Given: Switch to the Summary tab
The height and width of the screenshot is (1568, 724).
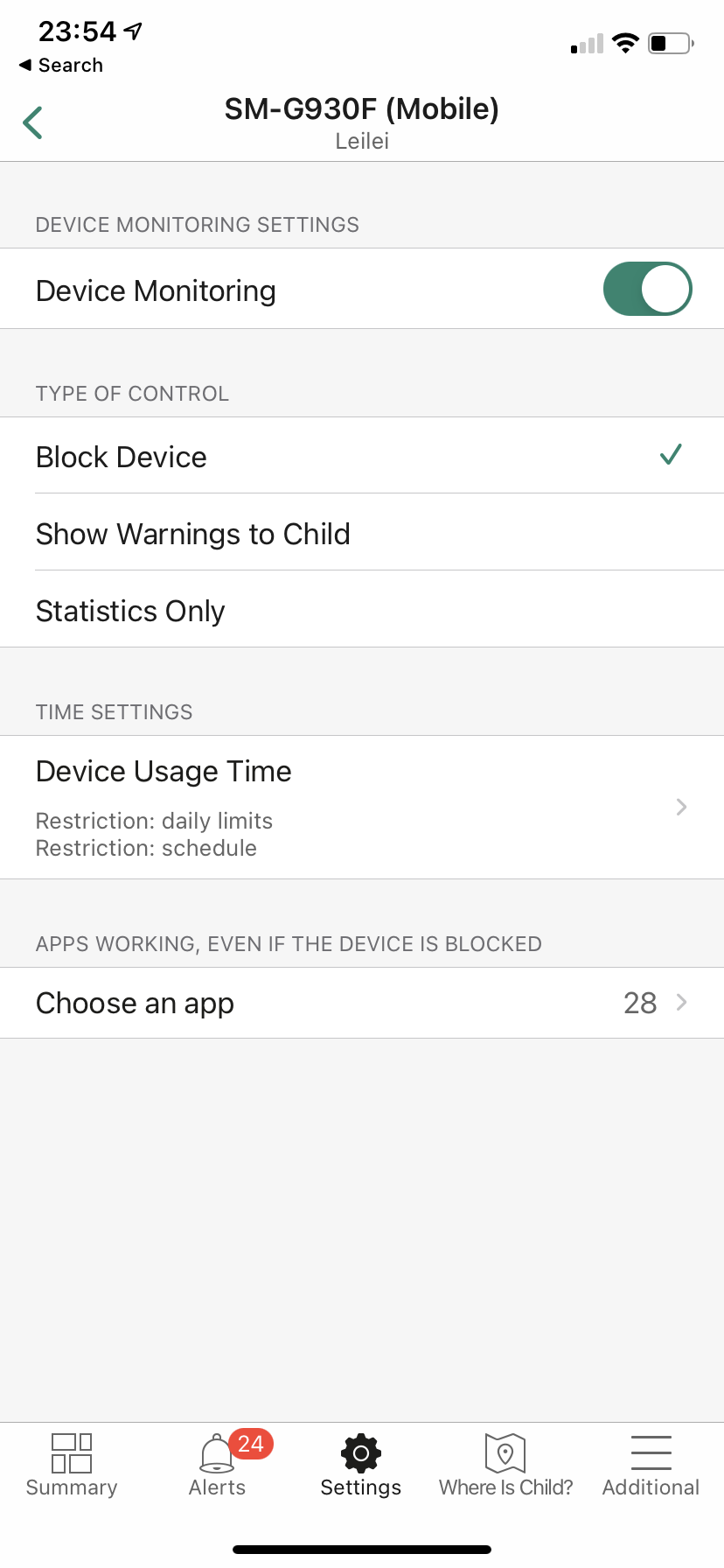Looking at the screenshot, I should pyautogui.click(x=72, y=1466).
